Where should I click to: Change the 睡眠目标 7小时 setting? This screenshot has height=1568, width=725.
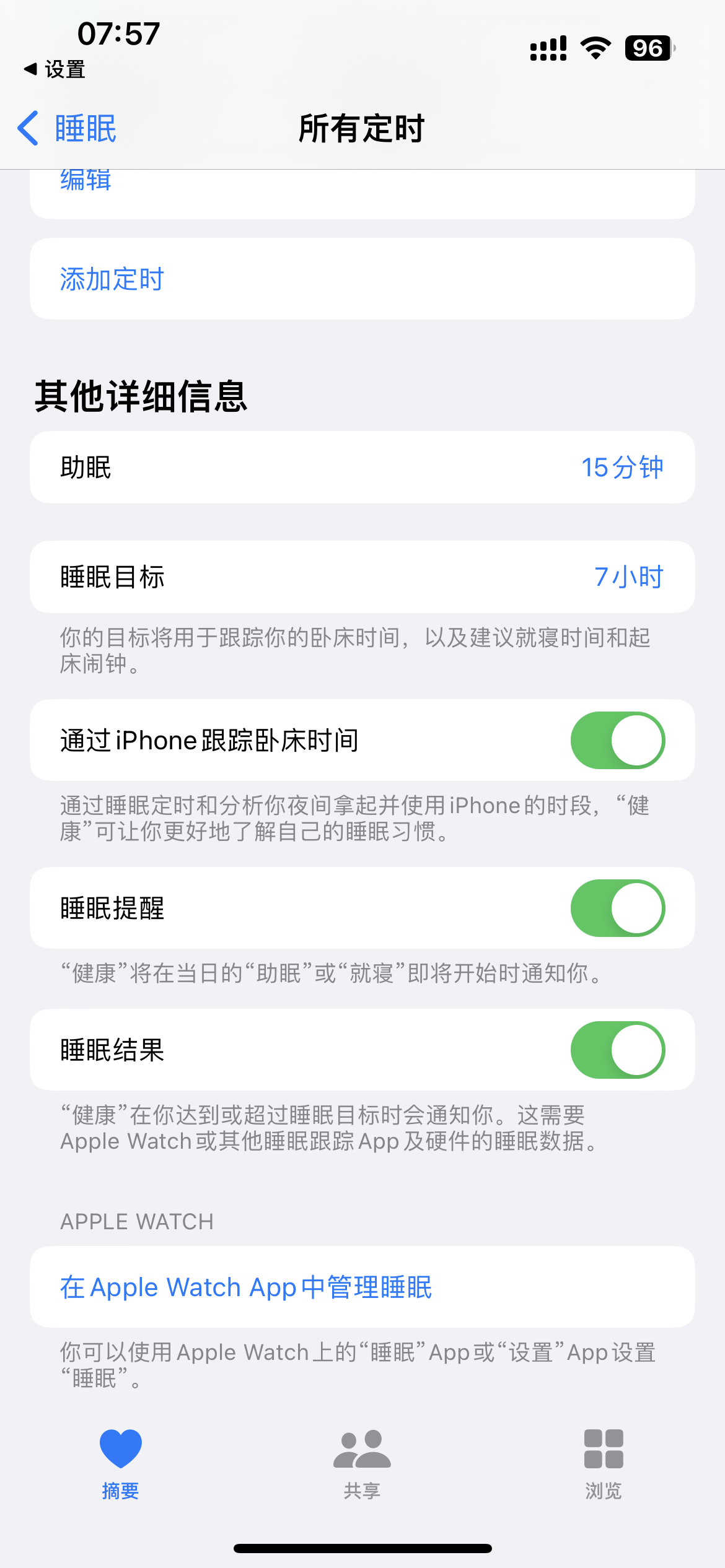pos(362,577)
